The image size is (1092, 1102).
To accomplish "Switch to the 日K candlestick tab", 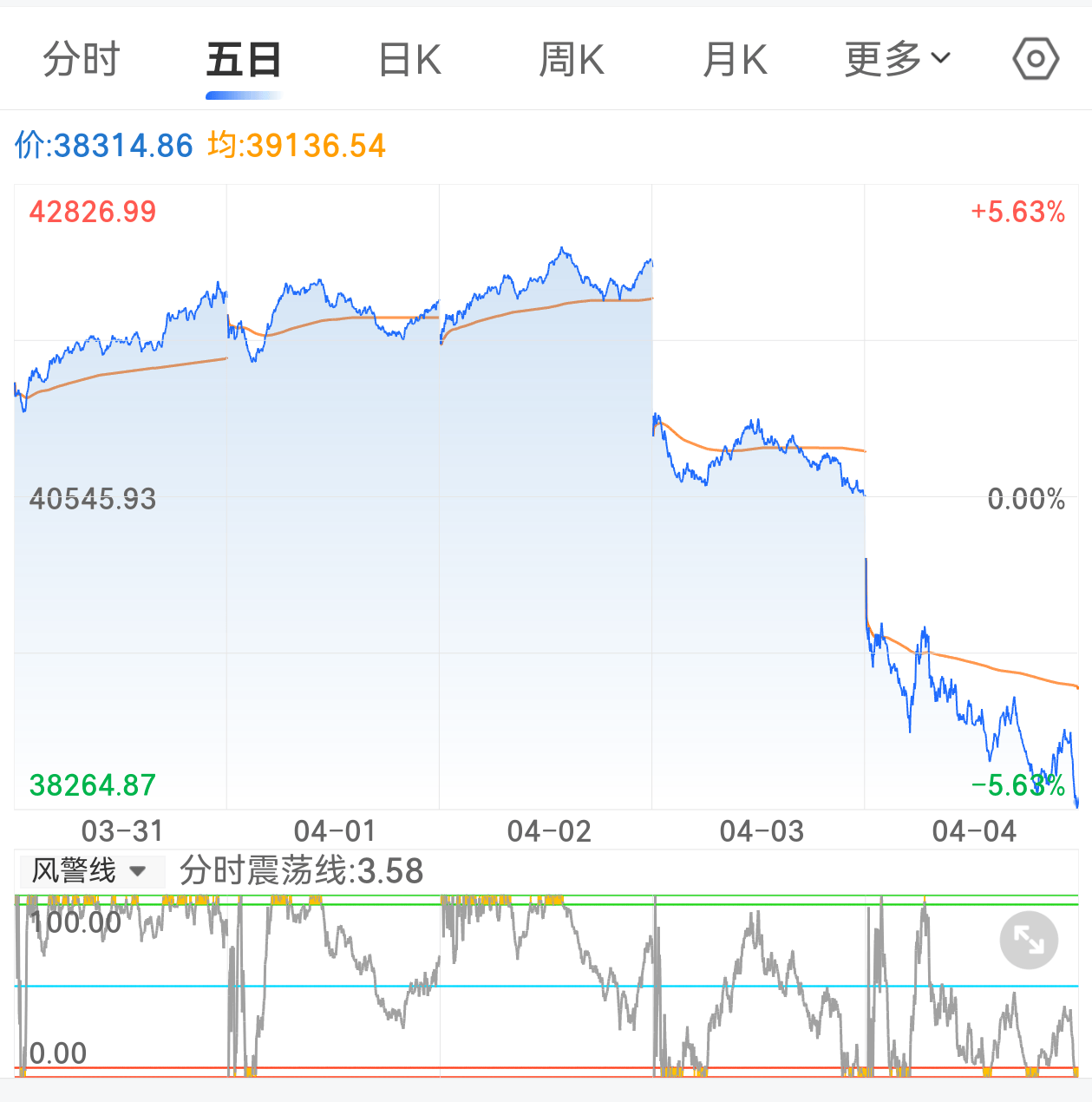I will (x=409, y=60).
